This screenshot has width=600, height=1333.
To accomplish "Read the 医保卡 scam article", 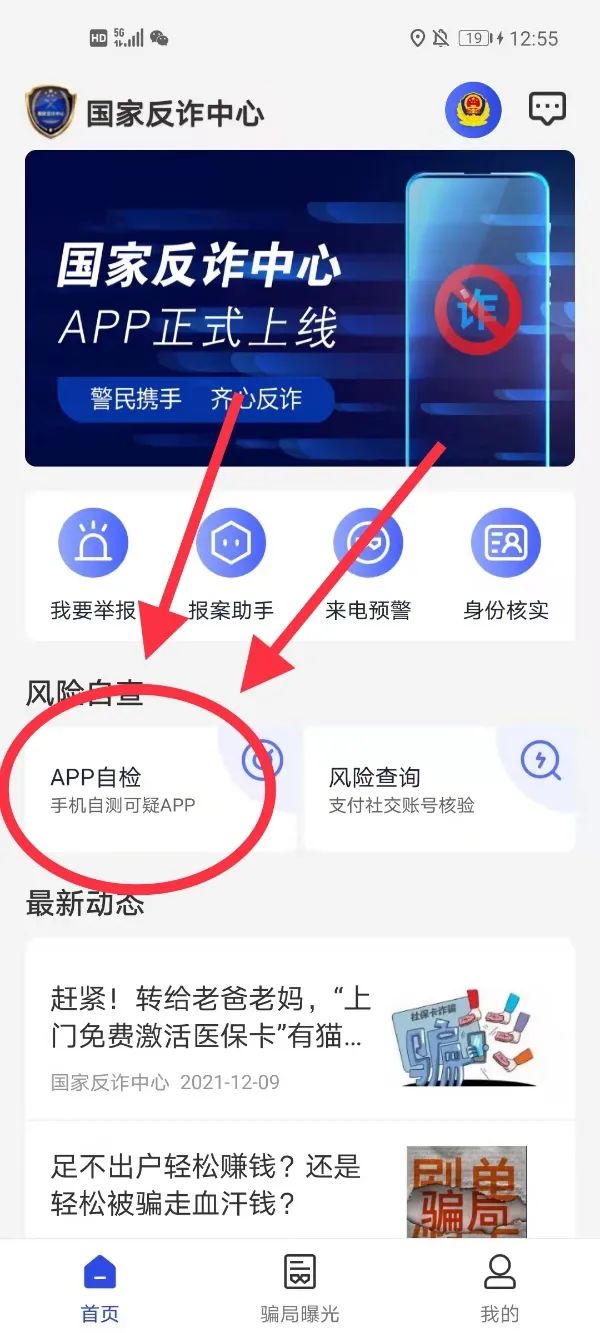I will [x=300, y=1028].
